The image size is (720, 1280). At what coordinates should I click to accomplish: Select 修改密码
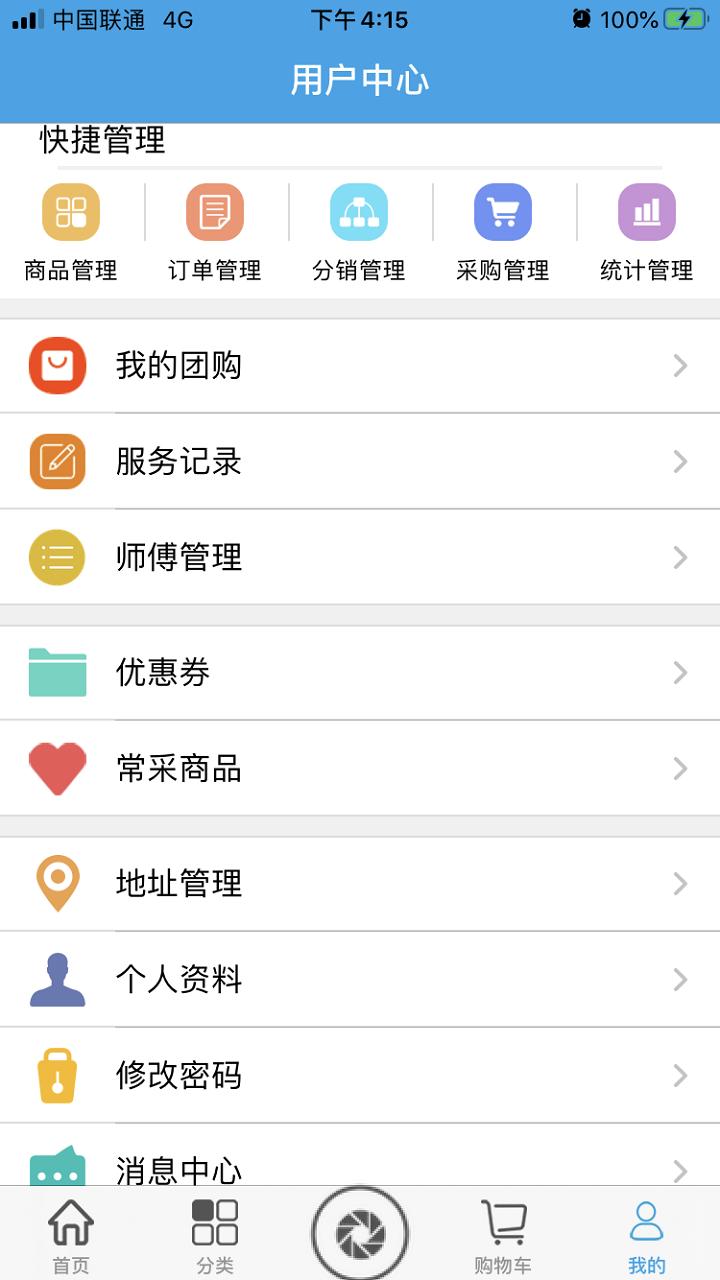pos(360,1075)
